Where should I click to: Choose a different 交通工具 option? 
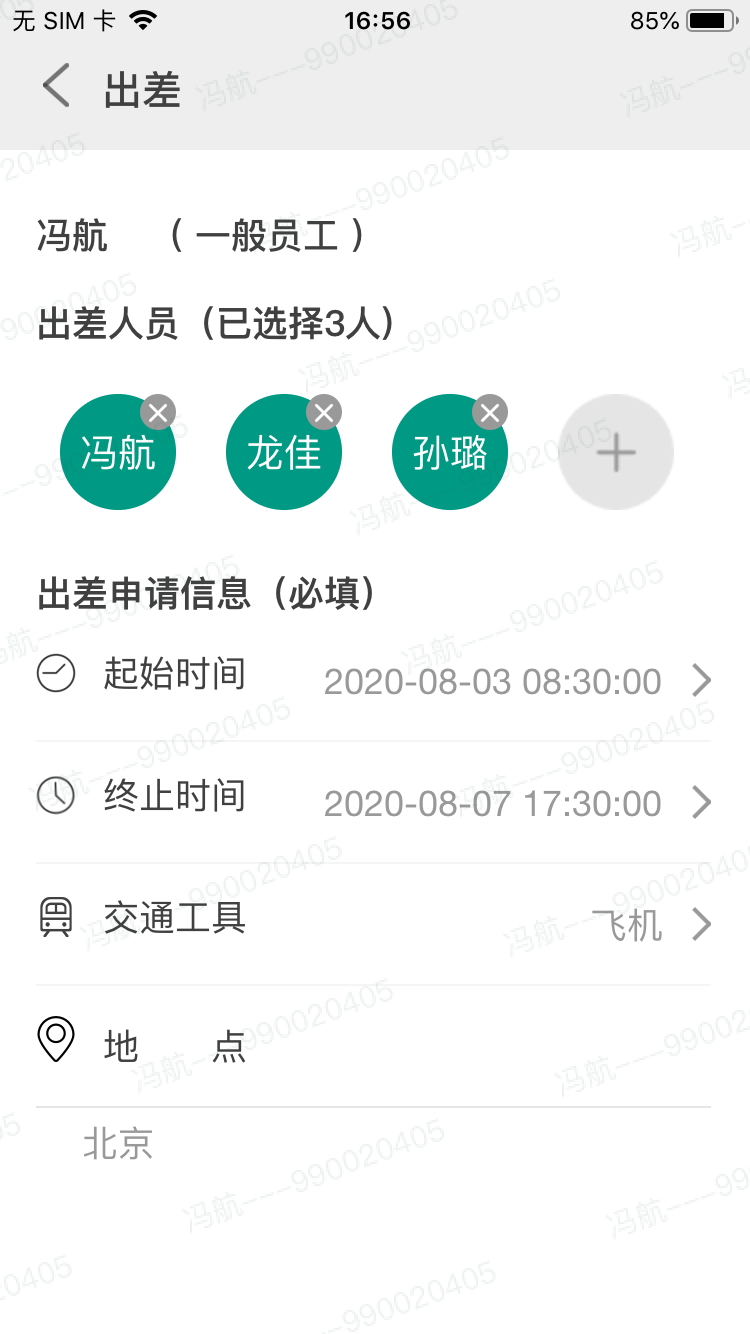(640, 925)
